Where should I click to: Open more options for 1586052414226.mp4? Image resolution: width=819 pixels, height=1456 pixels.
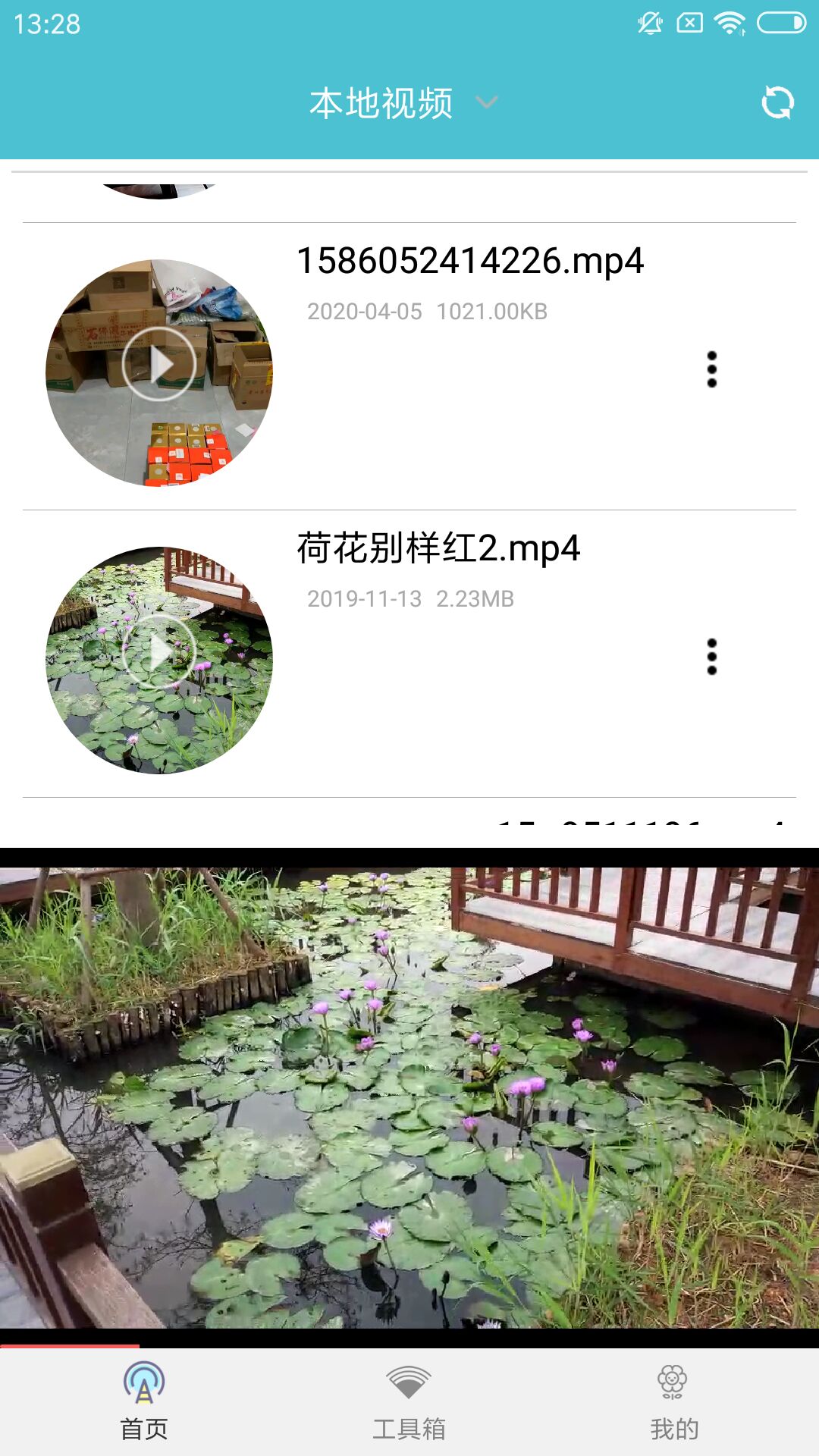click(711, 369)
